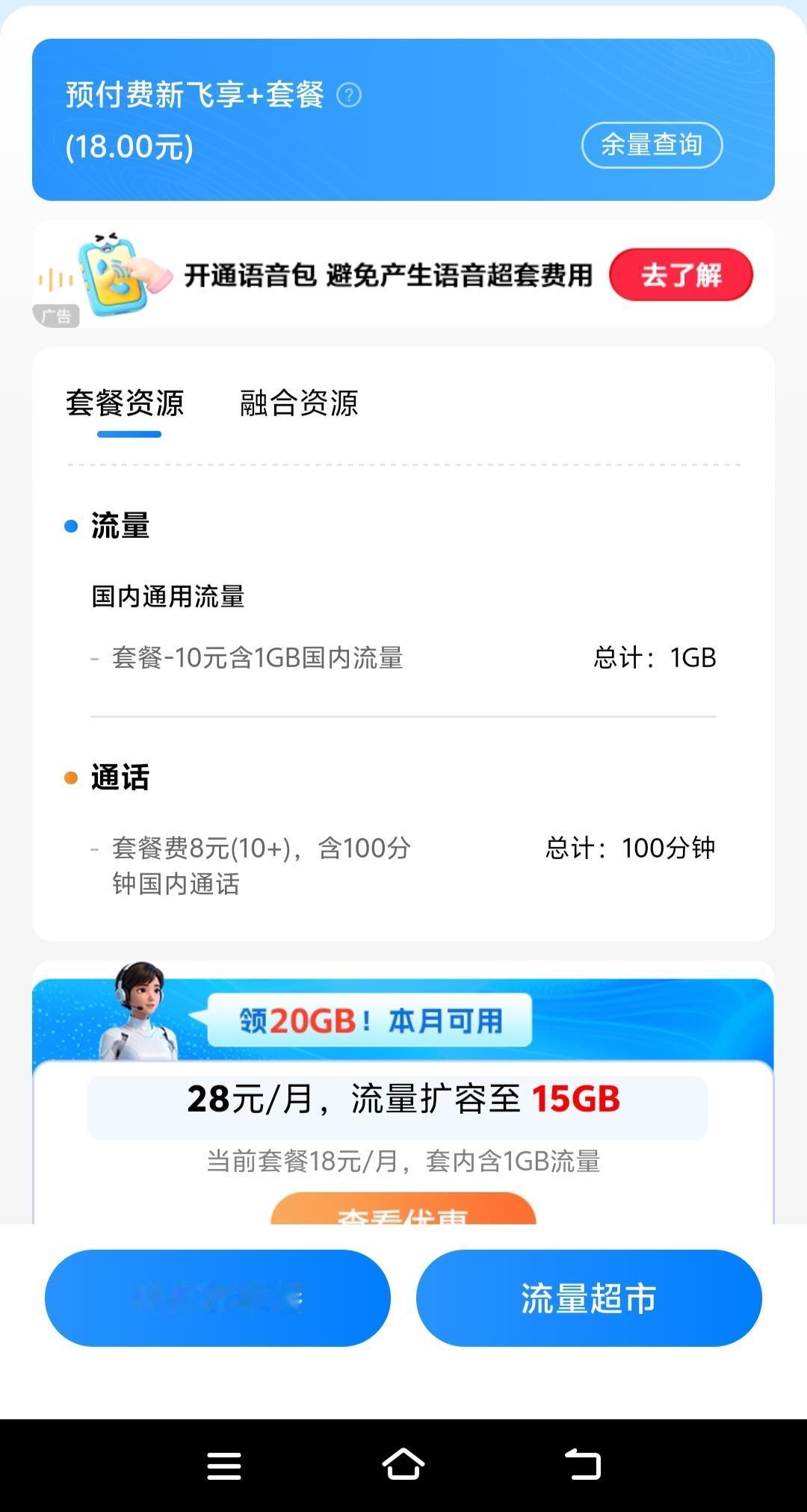
Task: Tap the 套餐-10元含1GB国内流量 entry
Action: [262, 658]
